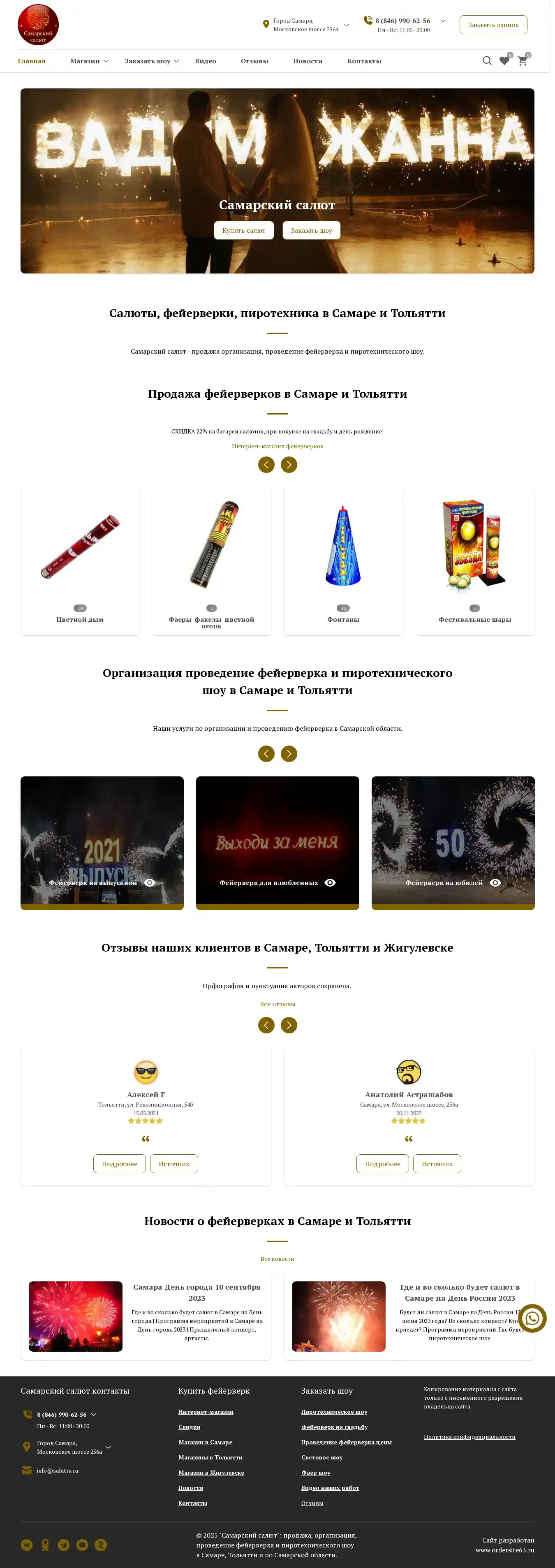
Task: Open the favorites heart icon
Action: tap(504, 61)
